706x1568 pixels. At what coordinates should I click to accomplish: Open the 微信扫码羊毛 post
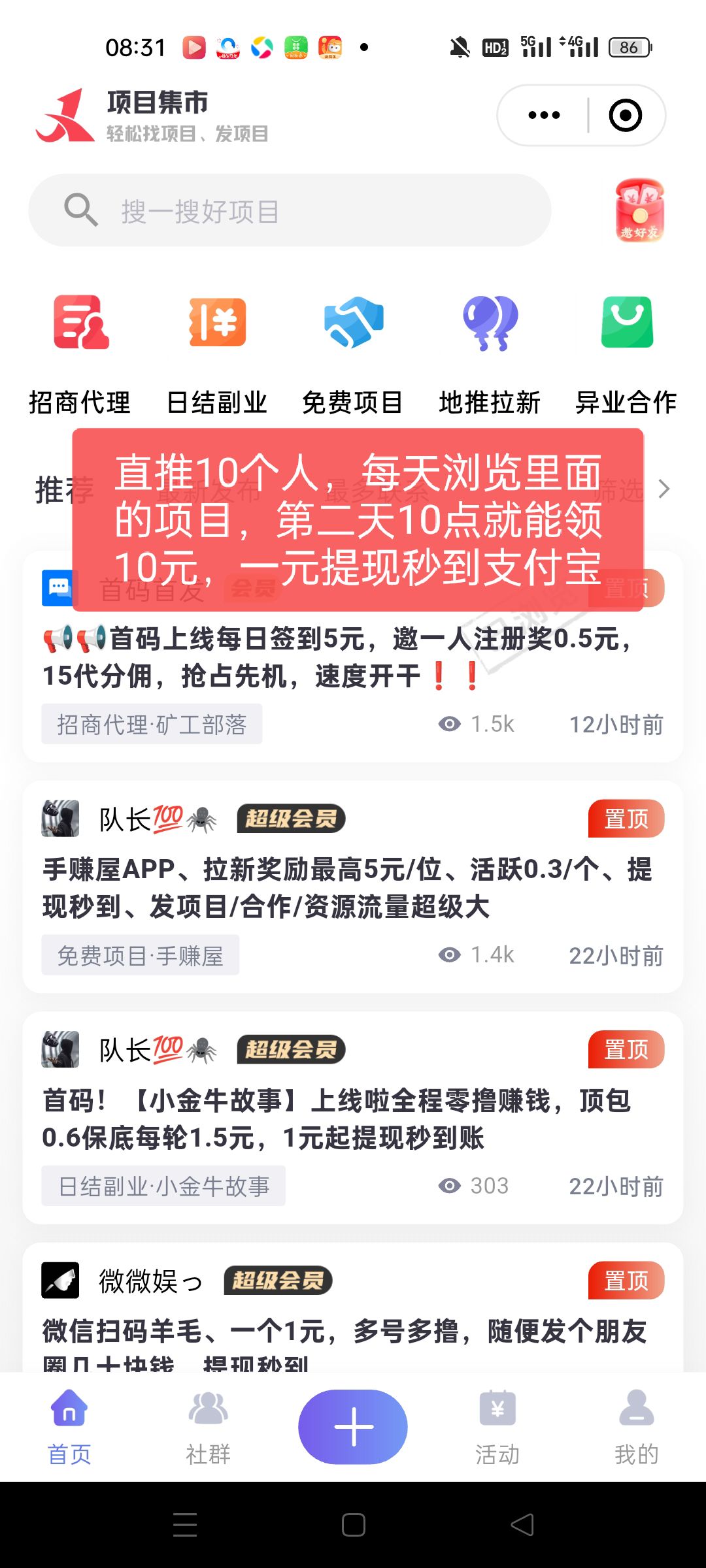[x=345, y=1331]
